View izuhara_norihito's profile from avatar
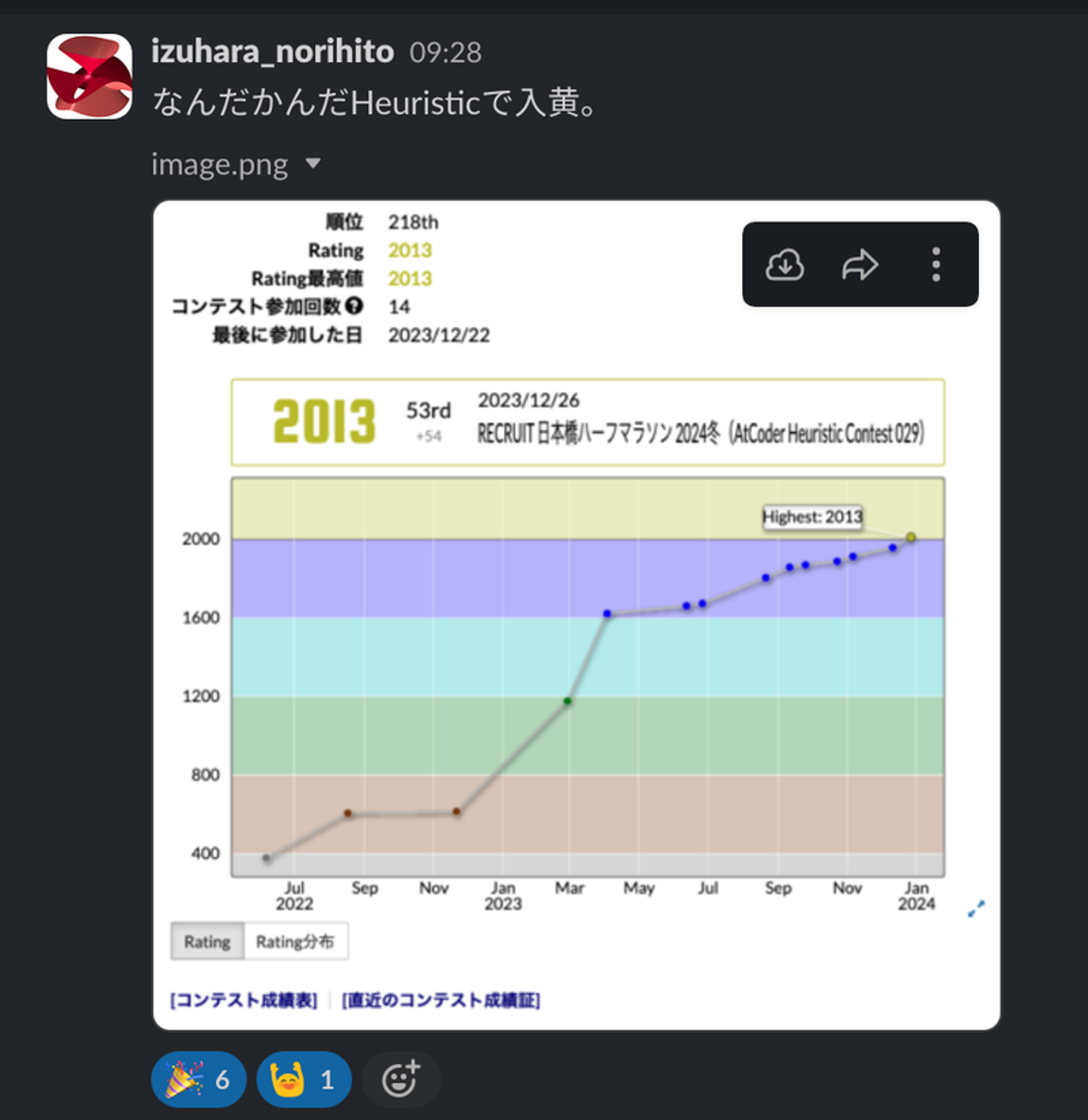This screenshot has width=1088, height=1120. click(x=89, y=76)
